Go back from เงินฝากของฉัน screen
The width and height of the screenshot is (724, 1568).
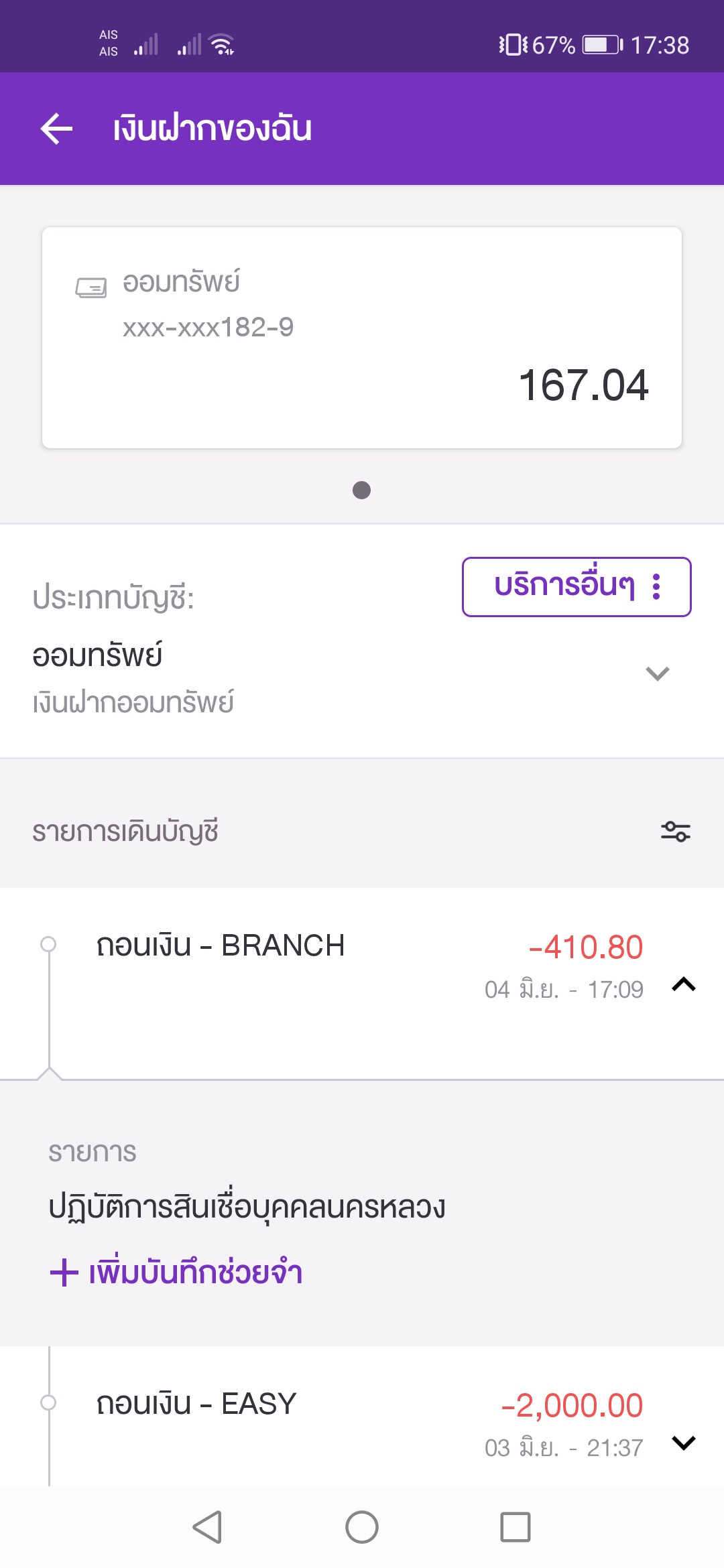click(x=57, y=129)
